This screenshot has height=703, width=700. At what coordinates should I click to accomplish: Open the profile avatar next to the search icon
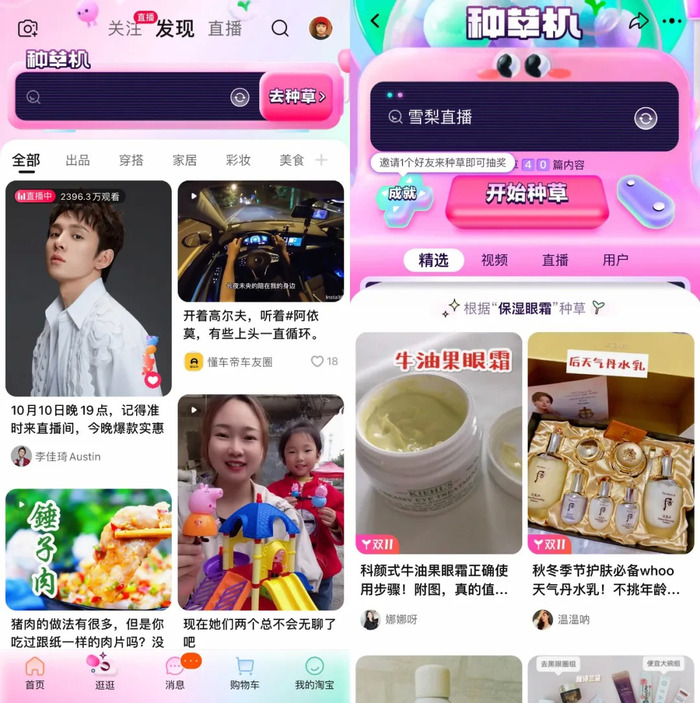[x=320, y=28]
